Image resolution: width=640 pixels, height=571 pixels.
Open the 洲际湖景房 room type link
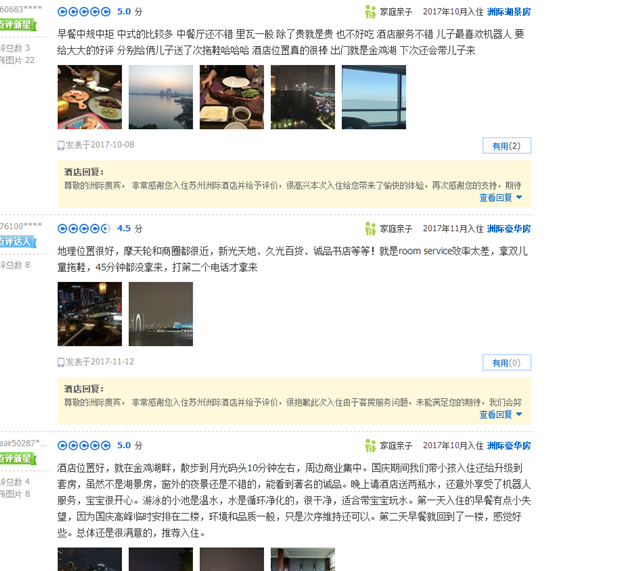click(x=509, y=12)
